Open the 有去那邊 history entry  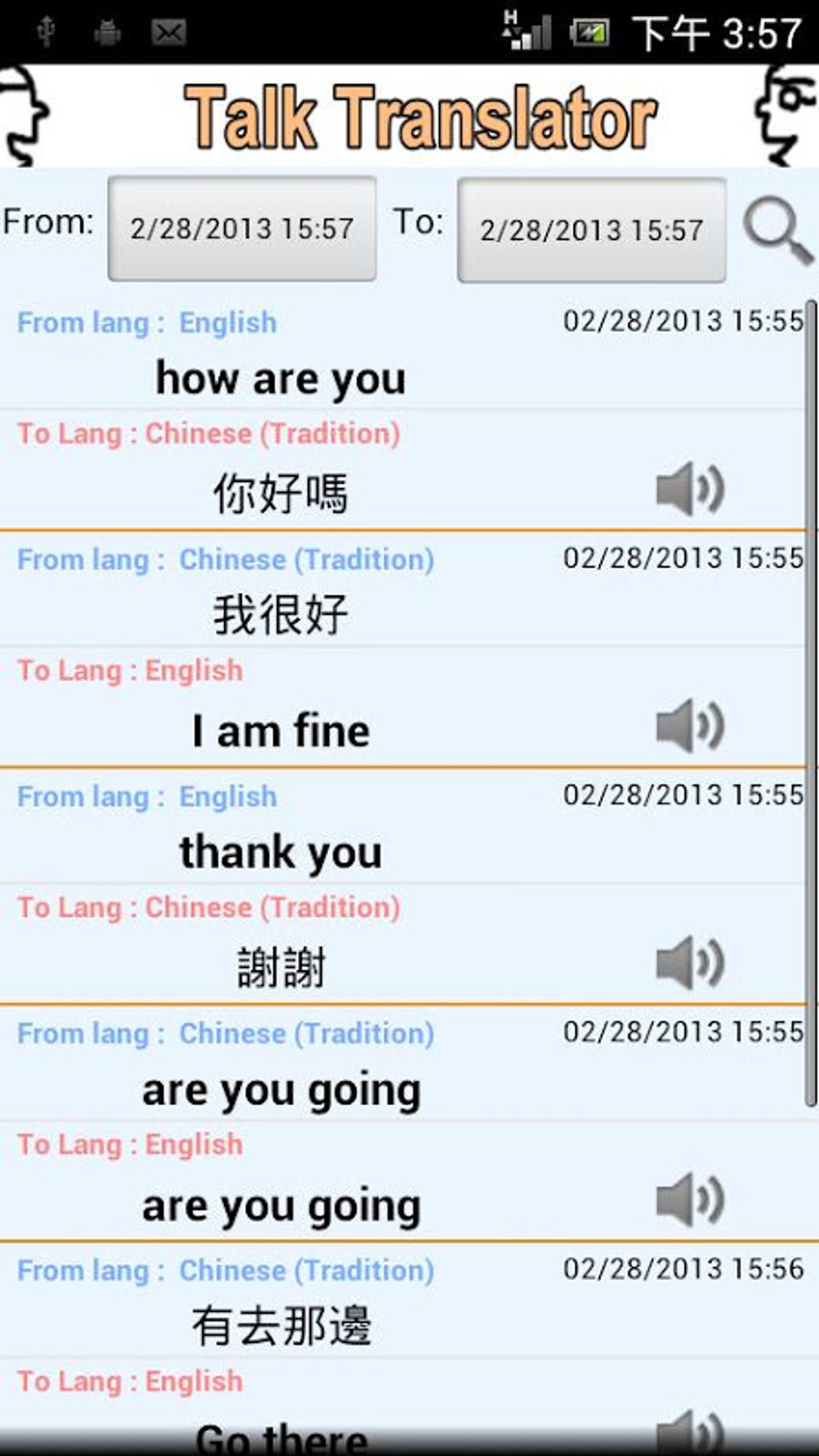tap(281, 1325)
